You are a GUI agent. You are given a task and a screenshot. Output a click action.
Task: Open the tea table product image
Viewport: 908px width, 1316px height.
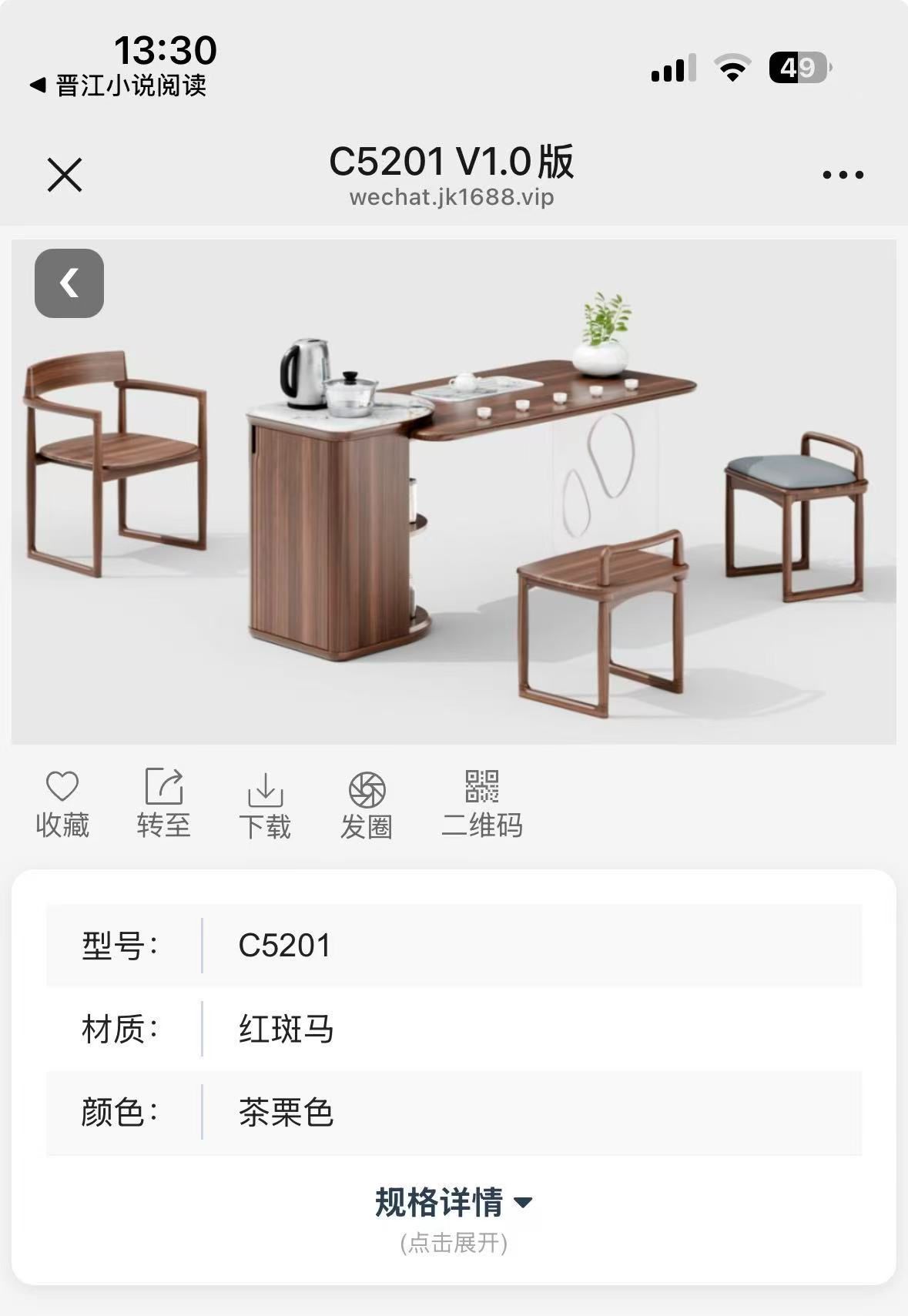pos(454,491)
